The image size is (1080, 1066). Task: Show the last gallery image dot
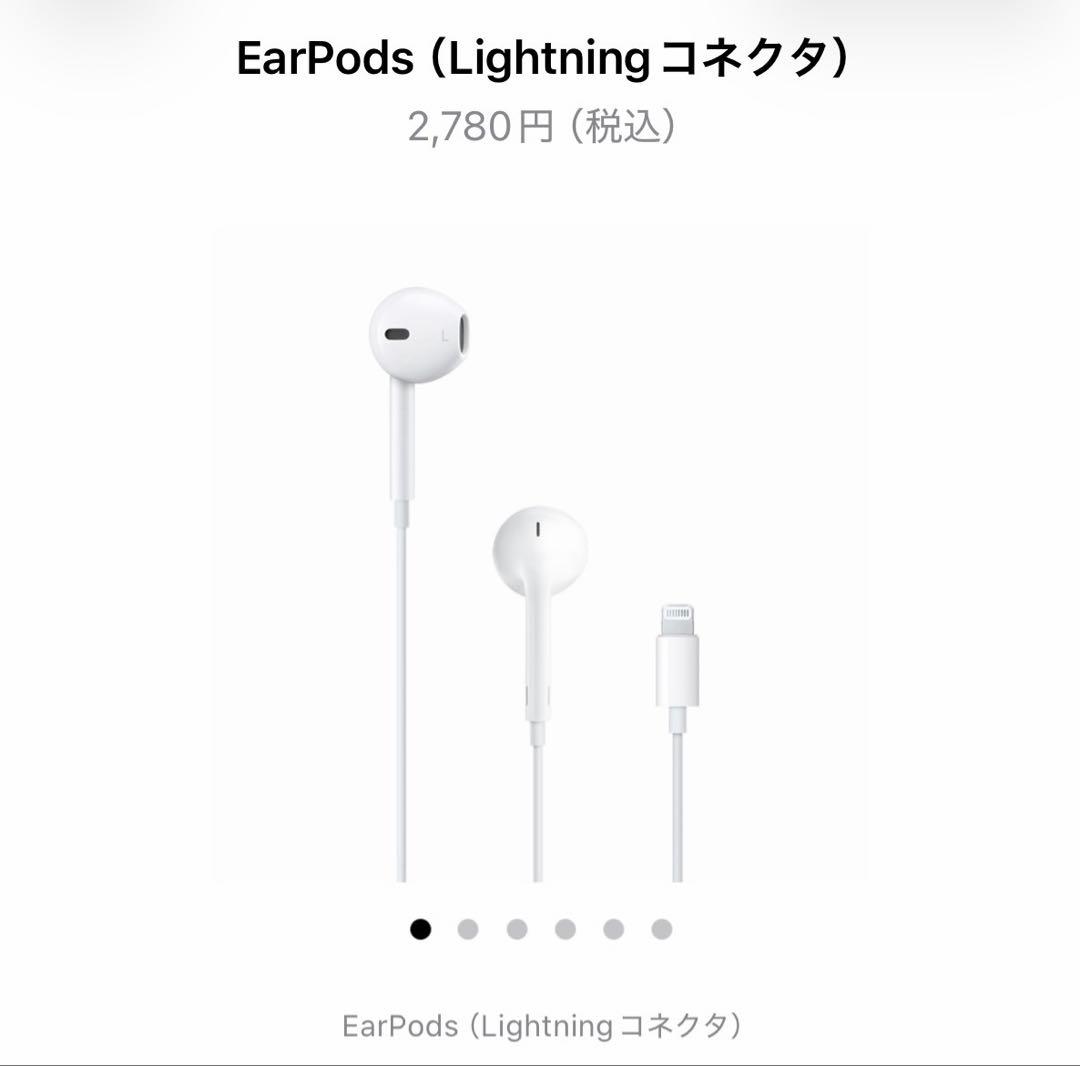coord(661,929)
